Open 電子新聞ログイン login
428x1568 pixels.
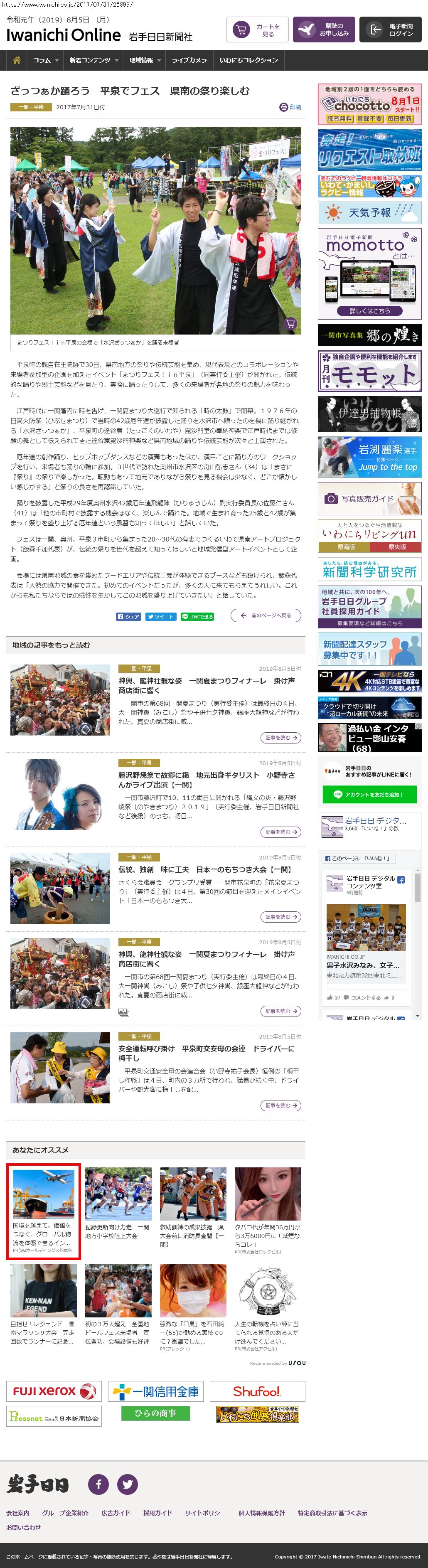coord(390,29)
